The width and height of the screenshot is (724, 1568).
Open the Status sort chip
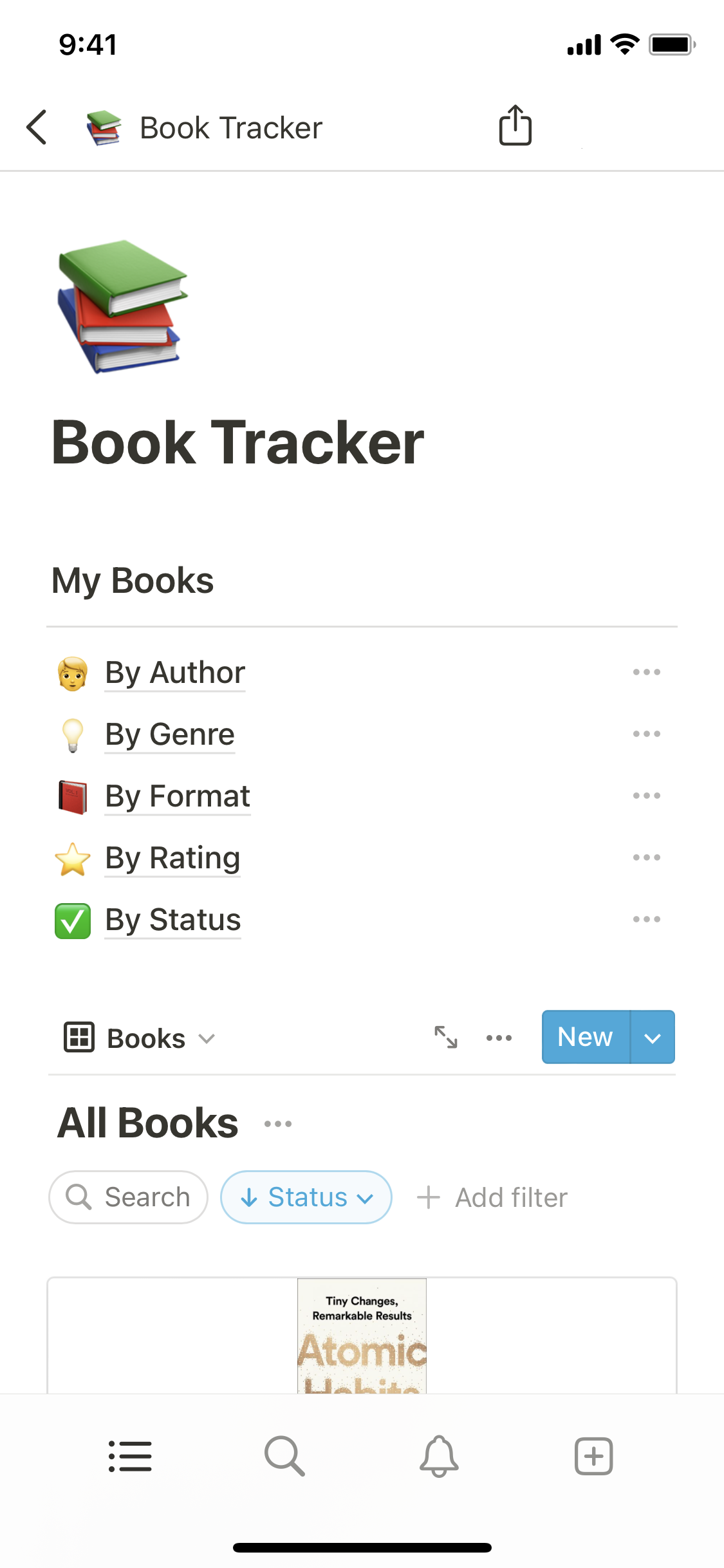306,1197
